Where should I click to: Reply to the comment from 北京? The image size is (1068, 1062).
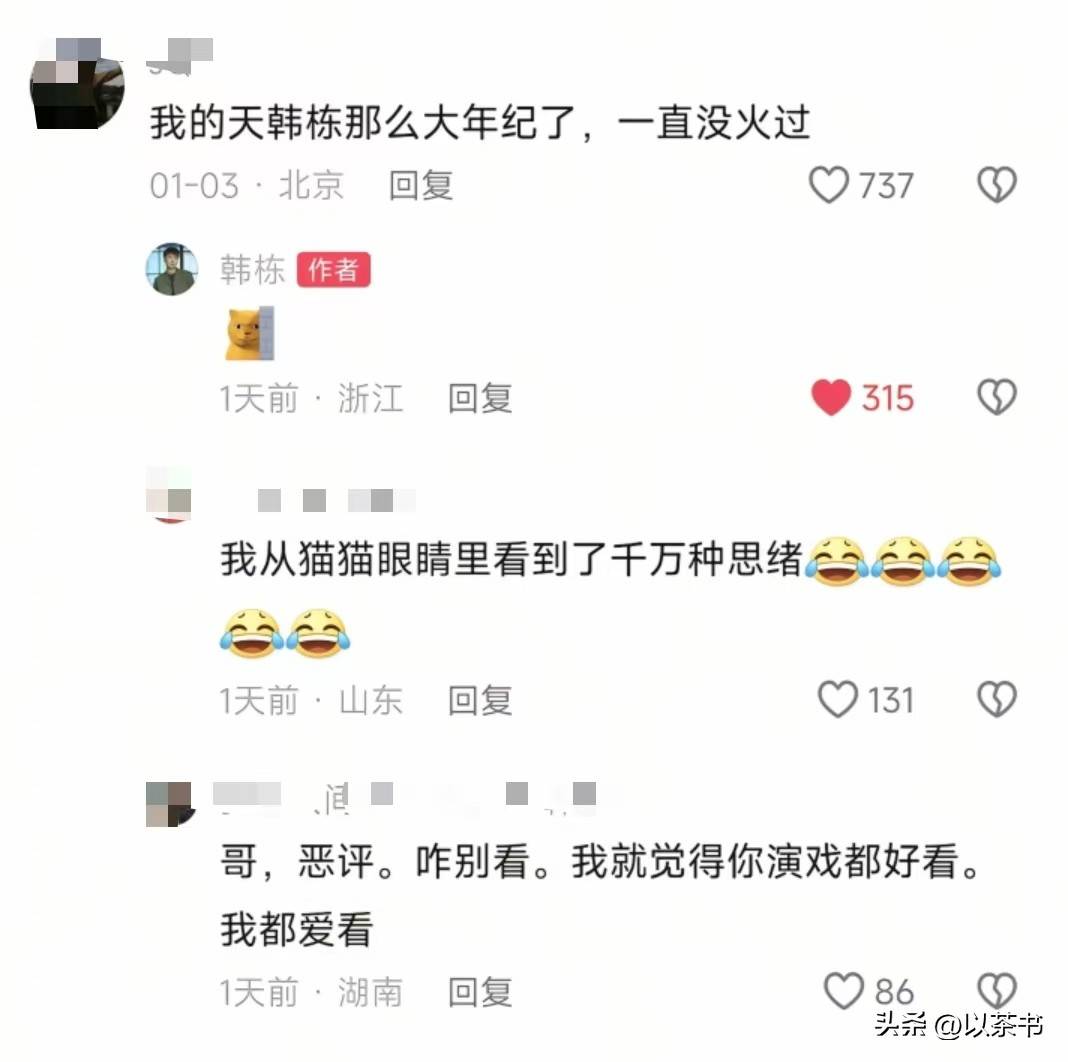click(x=420, y=186)
